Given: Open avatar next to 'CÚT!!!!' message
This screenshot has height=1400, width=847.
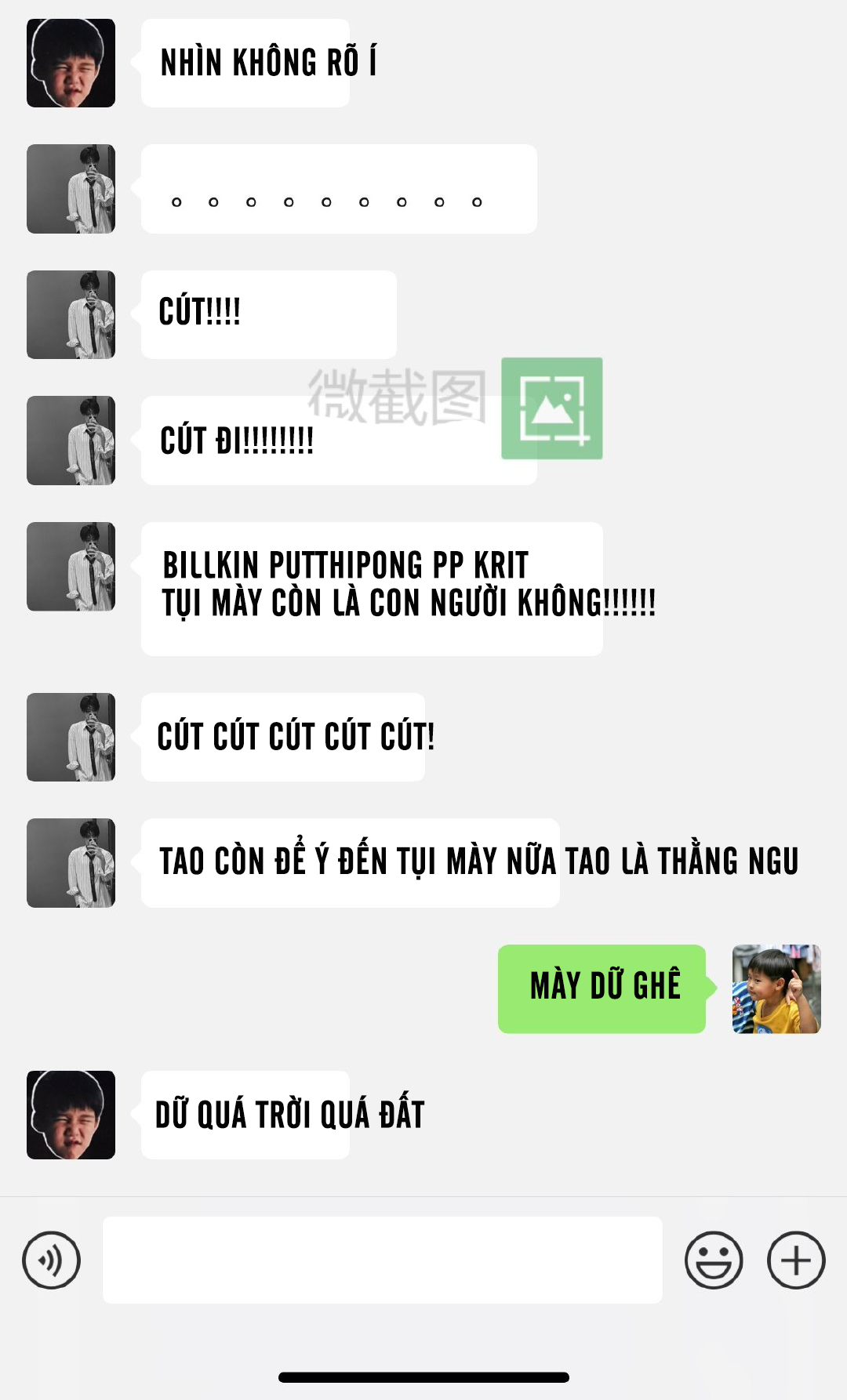Looking at the screenshot, I should click(71, 315).
